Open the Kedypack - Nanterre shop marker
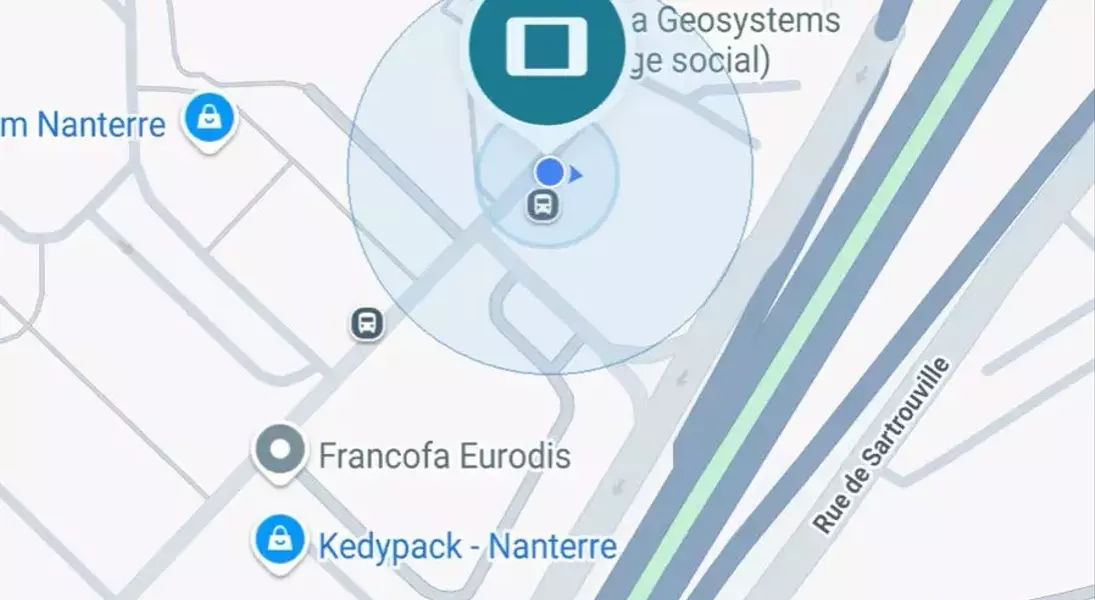This screenshot has height=600, width=1095. pos(279,541)
